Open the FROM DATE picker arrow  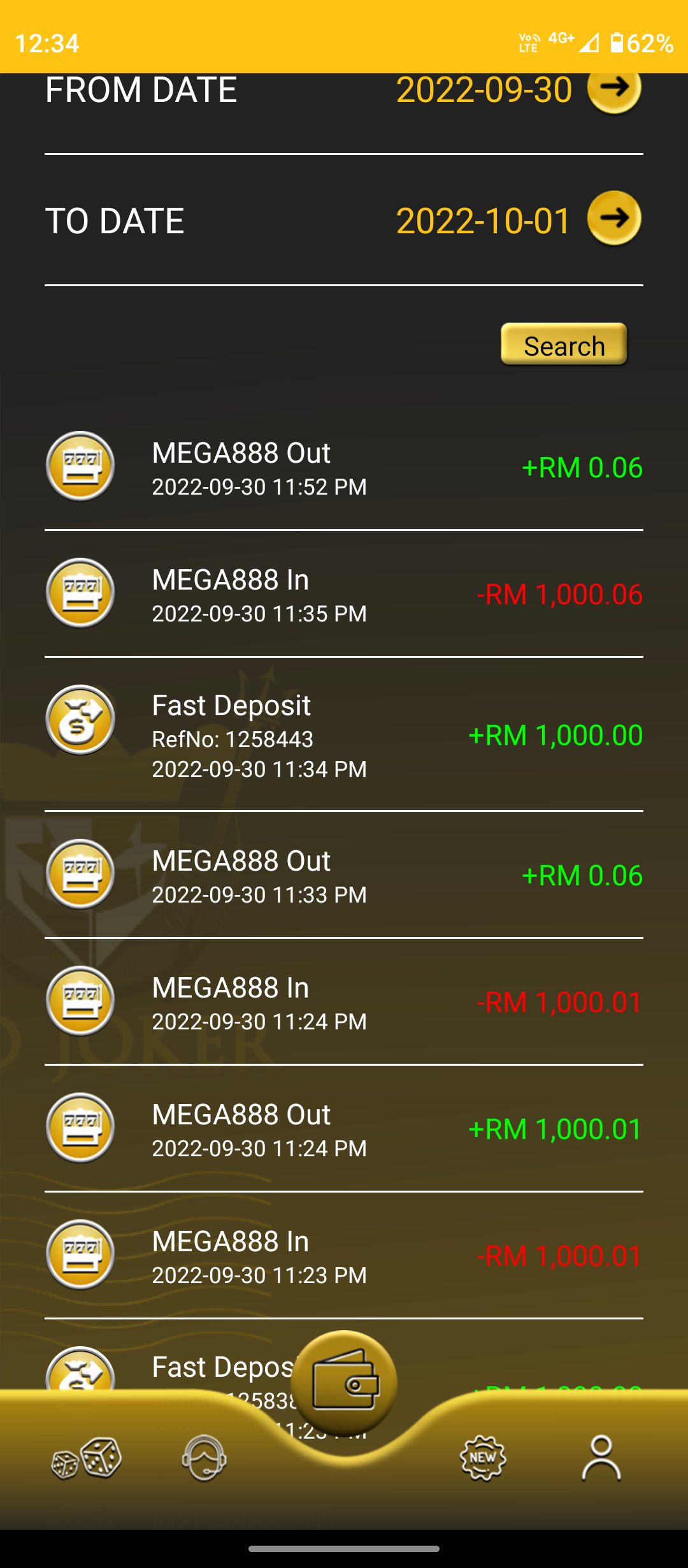click(613, 90)
